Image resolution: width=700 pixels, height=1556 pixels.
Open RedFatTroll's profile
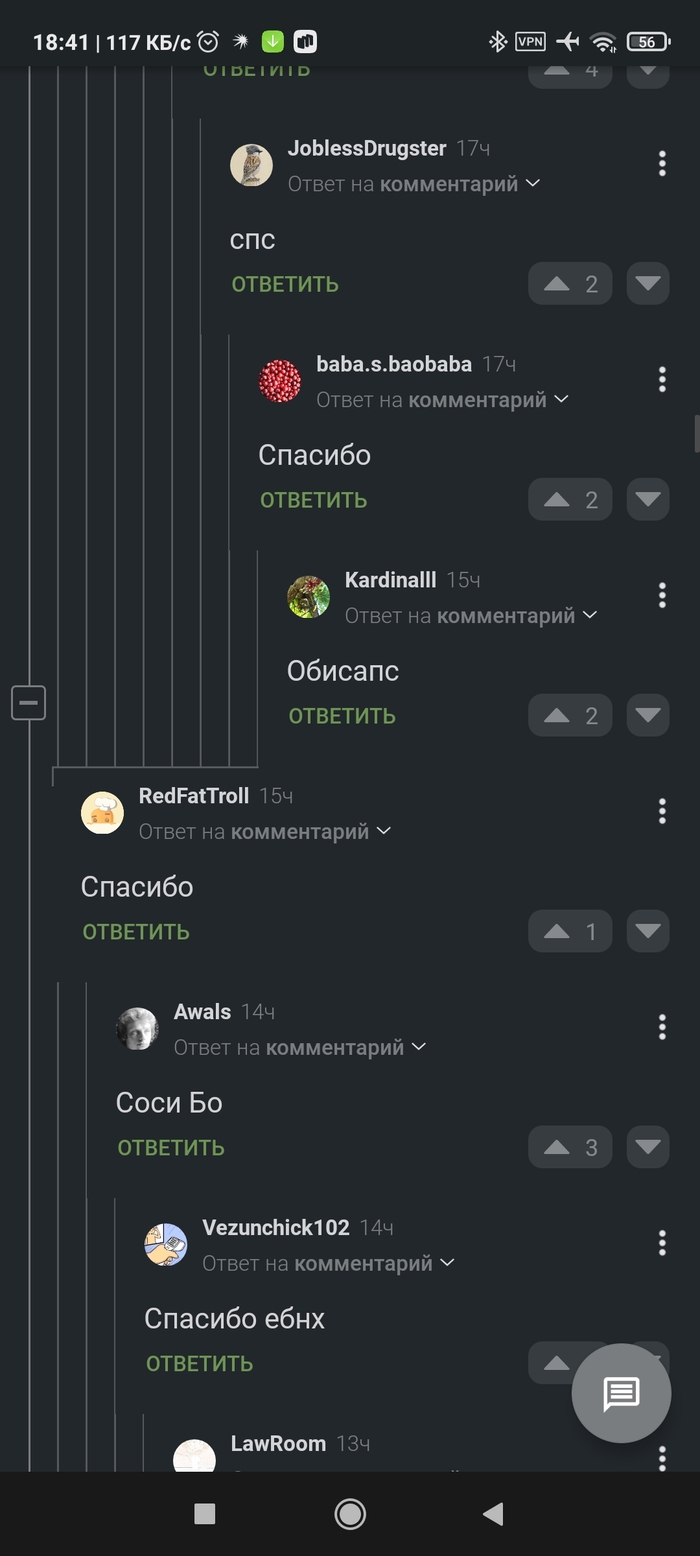(x=193, y=796)
